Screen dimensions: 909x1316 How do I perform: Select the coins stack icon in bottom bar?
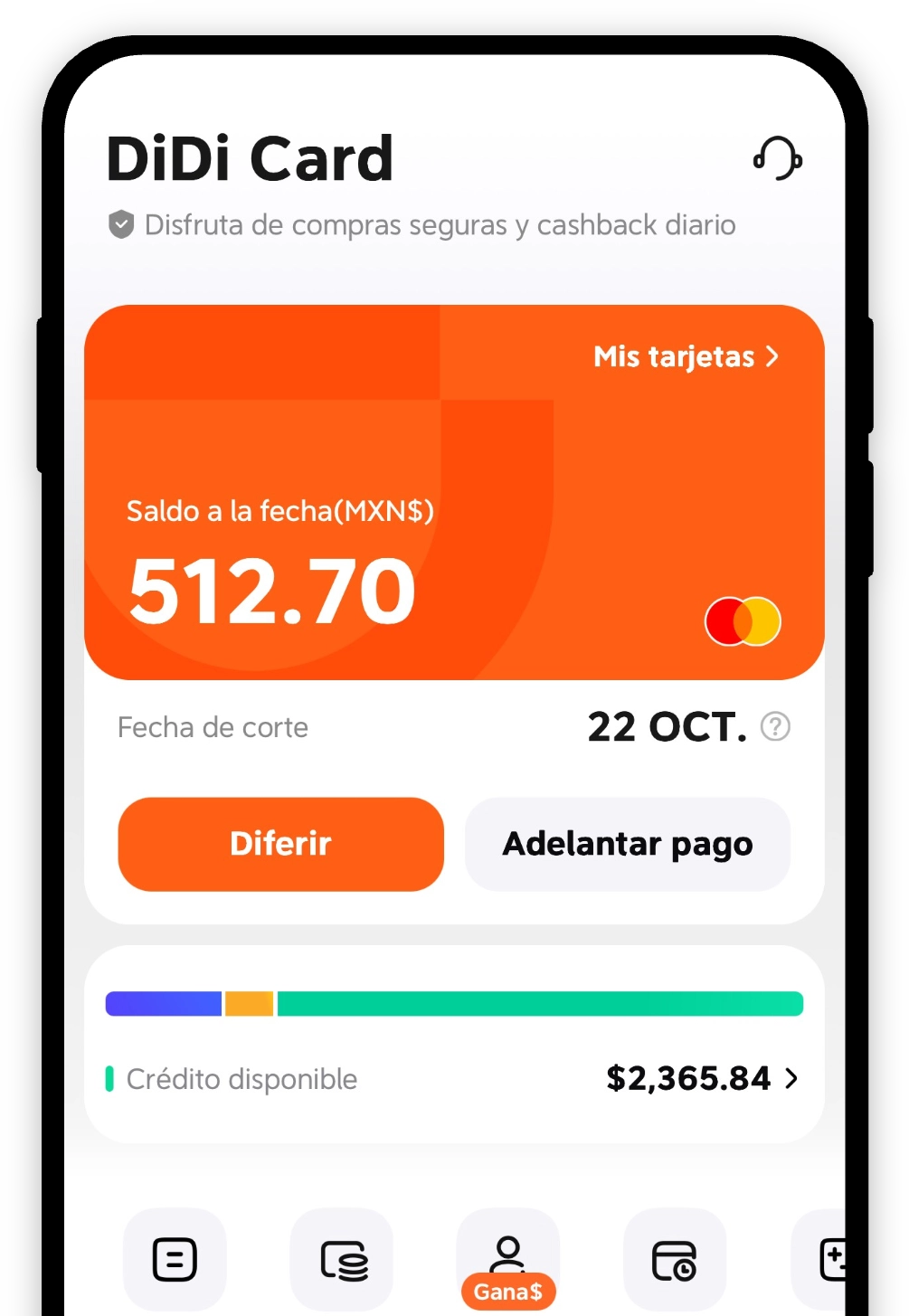pos(341,1258)
